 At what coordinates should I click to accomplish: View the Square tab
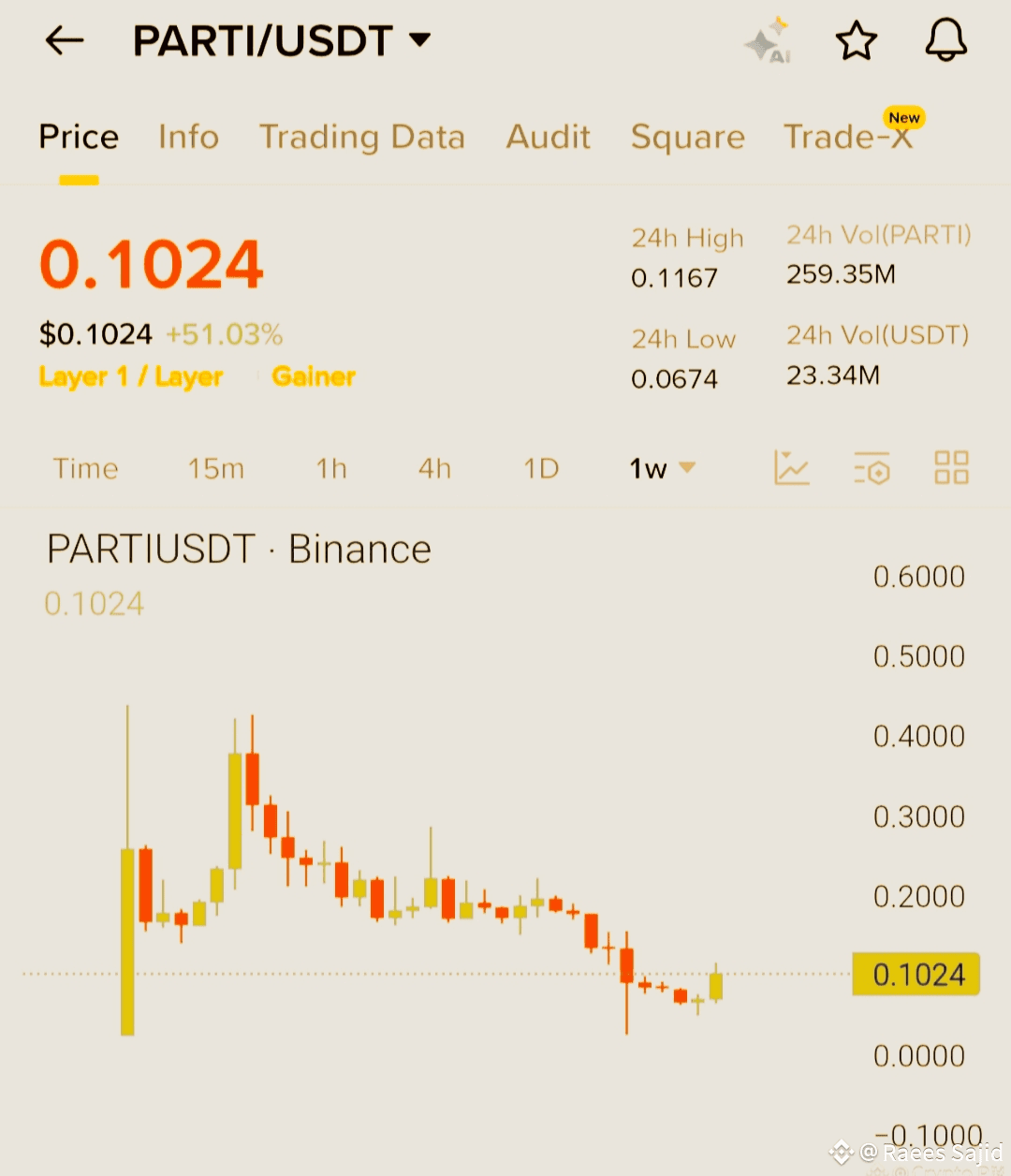687,138
